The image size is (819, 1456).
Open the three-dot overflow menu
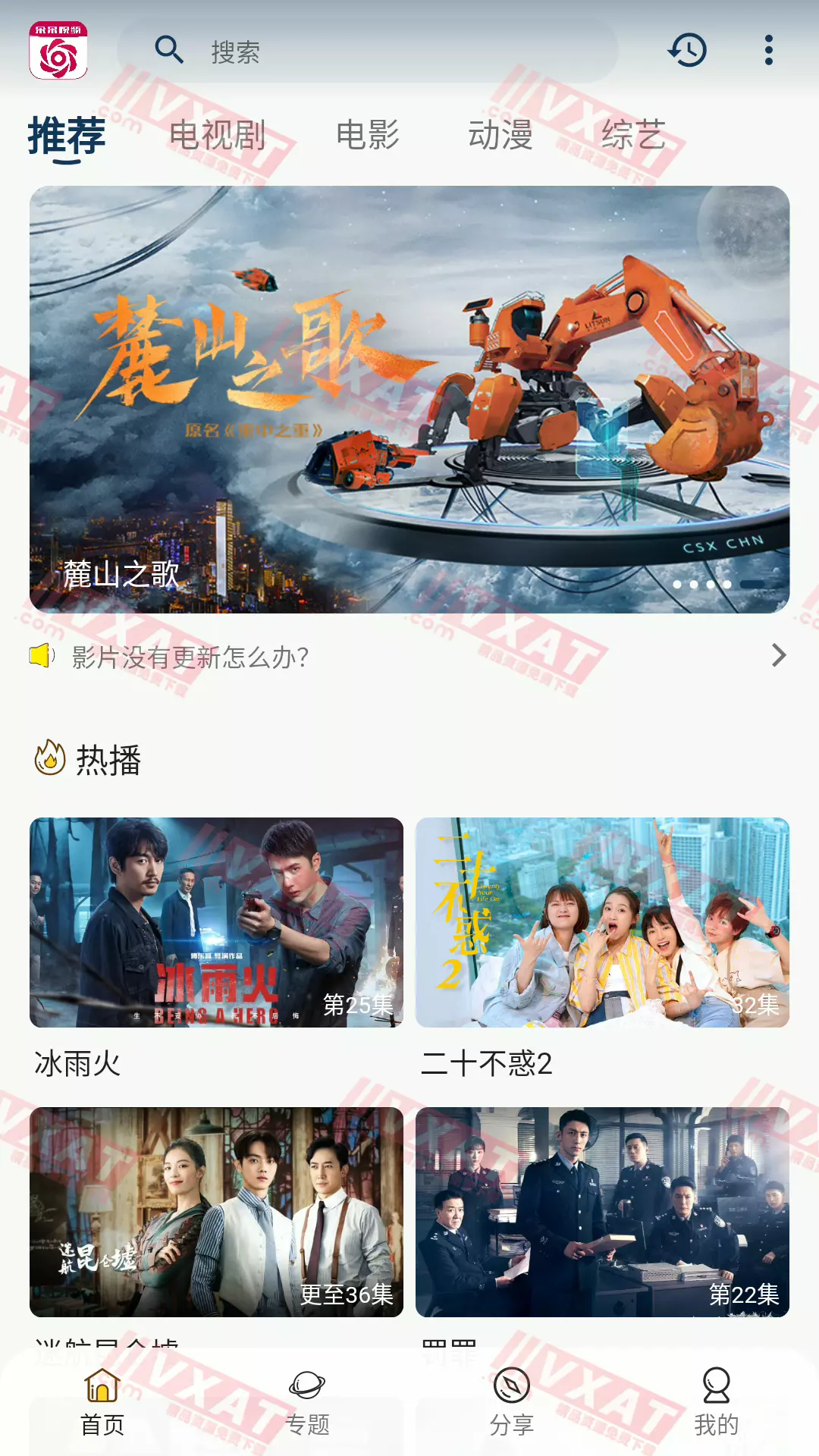click(x=768, y=49)
